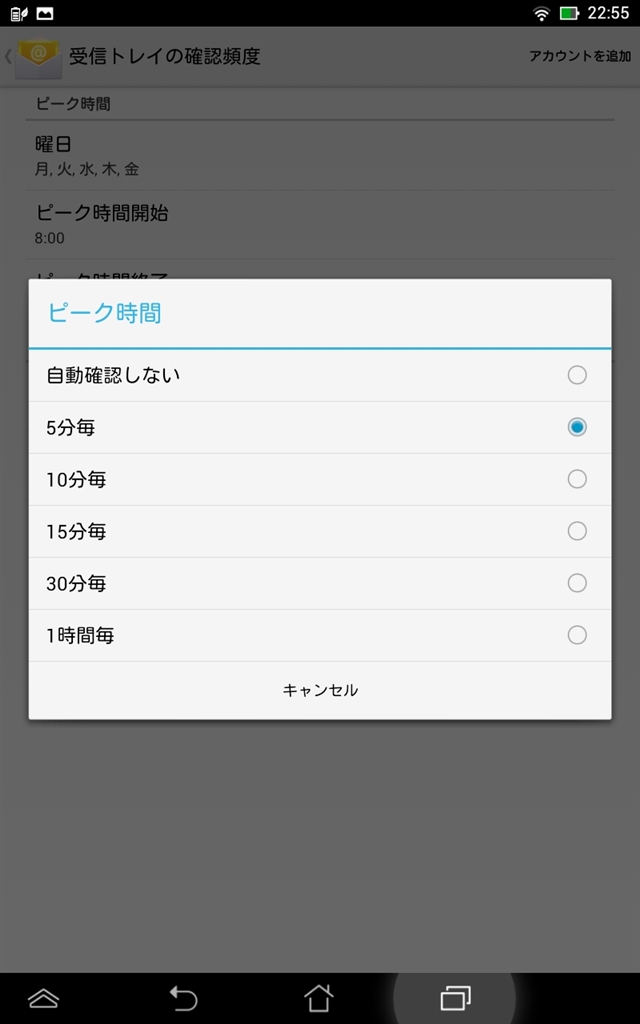The height and width of the screenshot is (1024, 640).
Task: Tap the system back button
Action: pyautogui.click(x=183, y=997)
